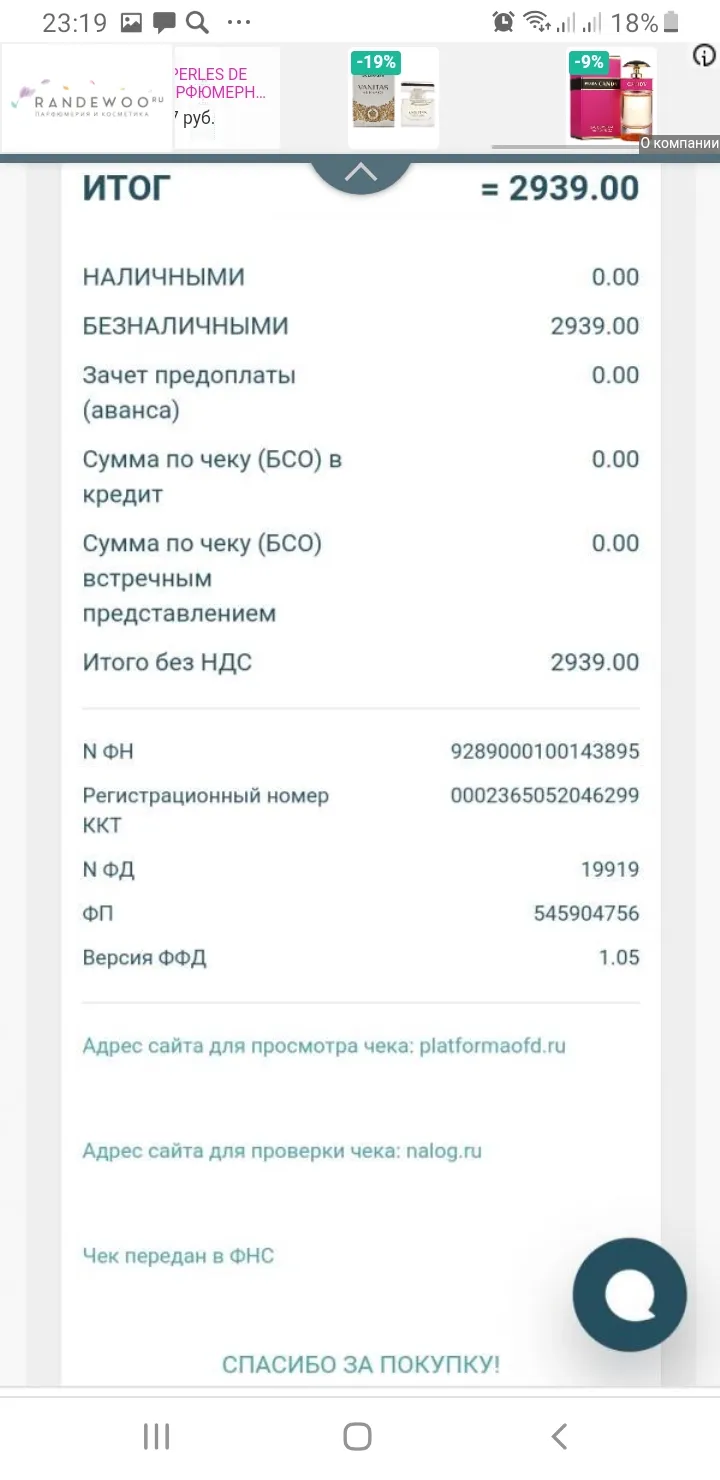This screenshot has width=720, height=1480.
Task: Open the chat support bubble
Action: pyautogui.click(x=630, y=1295)
